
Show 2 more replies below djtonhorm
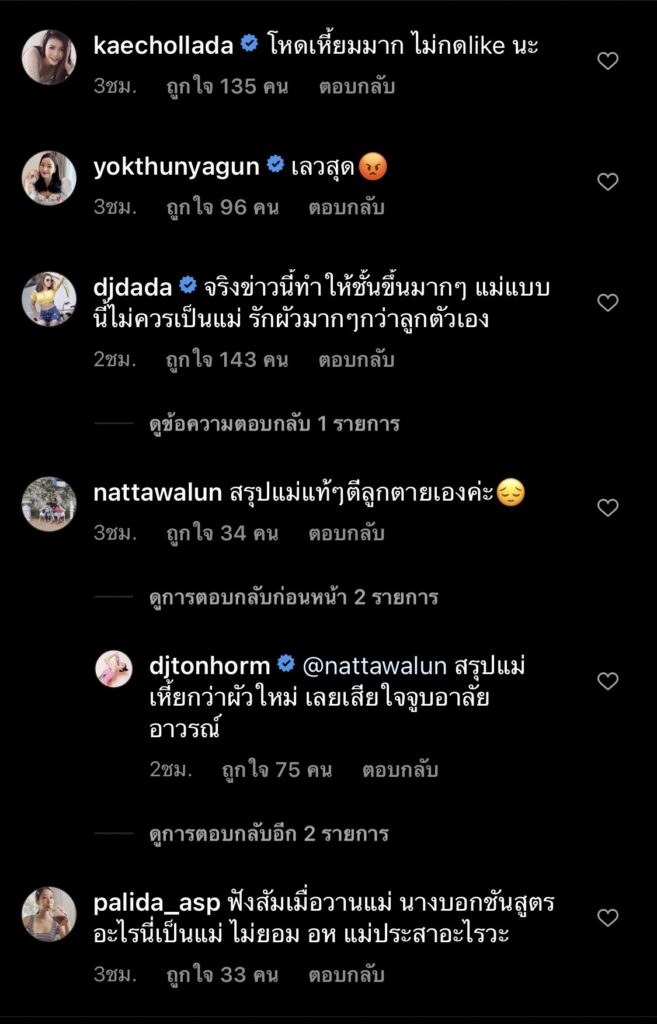(x=268, y=833)
